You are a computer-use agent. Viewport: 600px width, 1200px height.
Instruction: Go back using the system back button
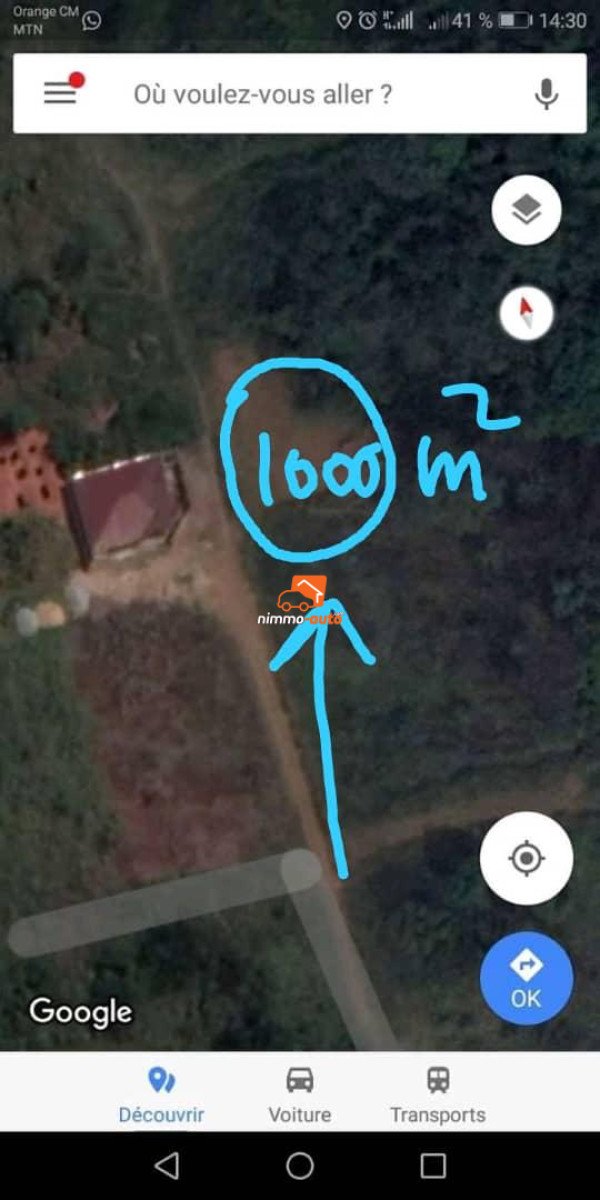167,1165
